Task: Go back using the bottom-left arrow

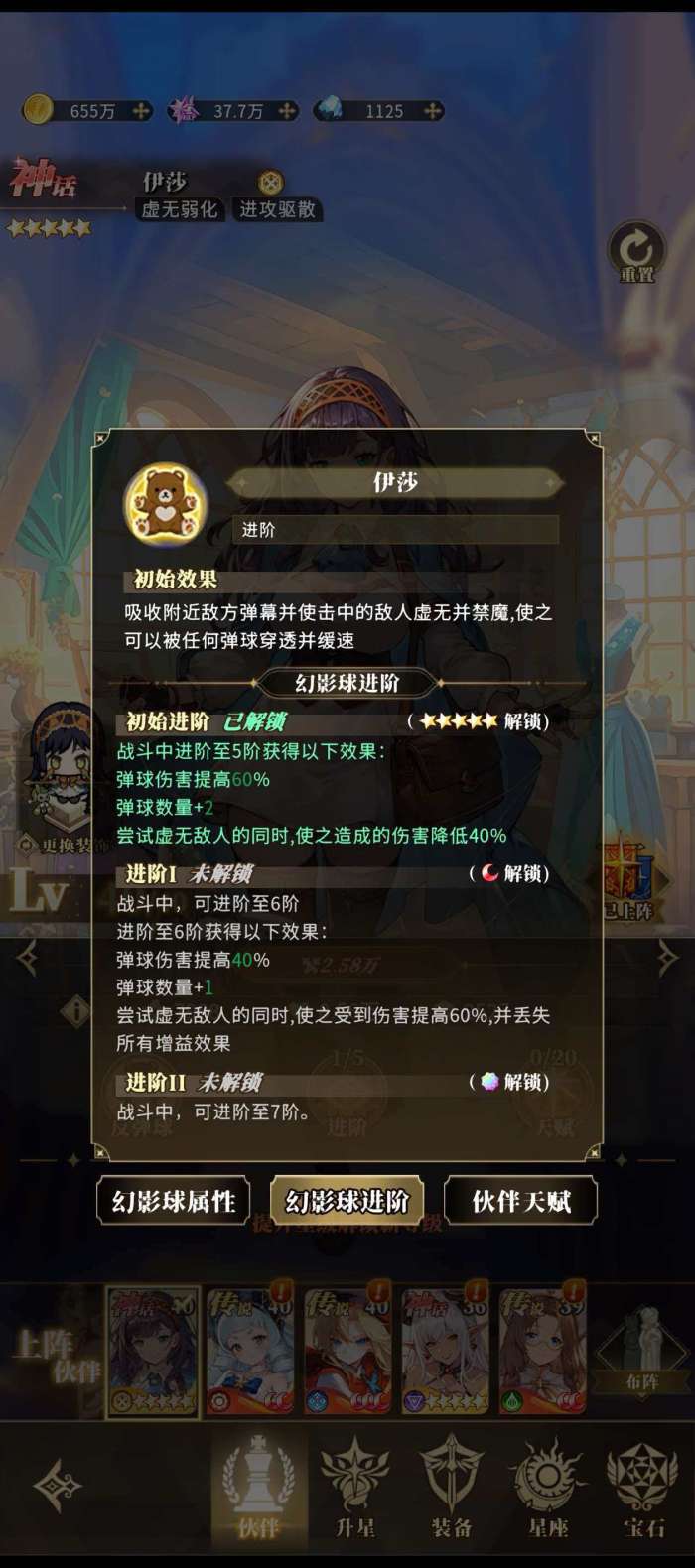Action: 57,1486
